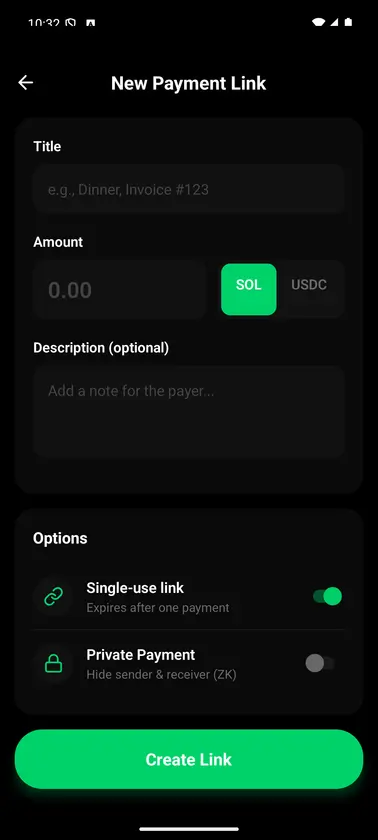Viewport: 378px width, 840px height.
Task: Focus the Title text field
Action: 188,189
